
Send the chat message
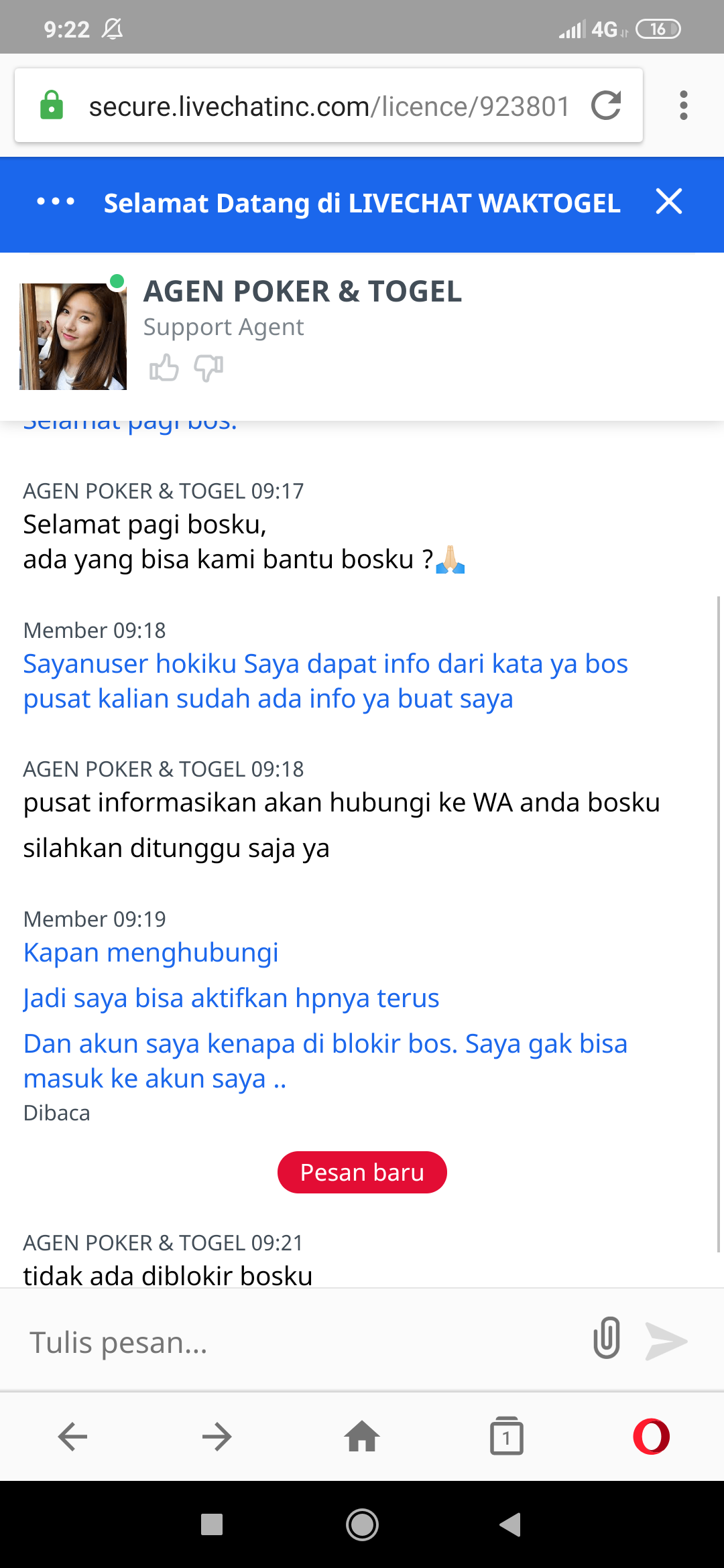tap(666, 1341)
